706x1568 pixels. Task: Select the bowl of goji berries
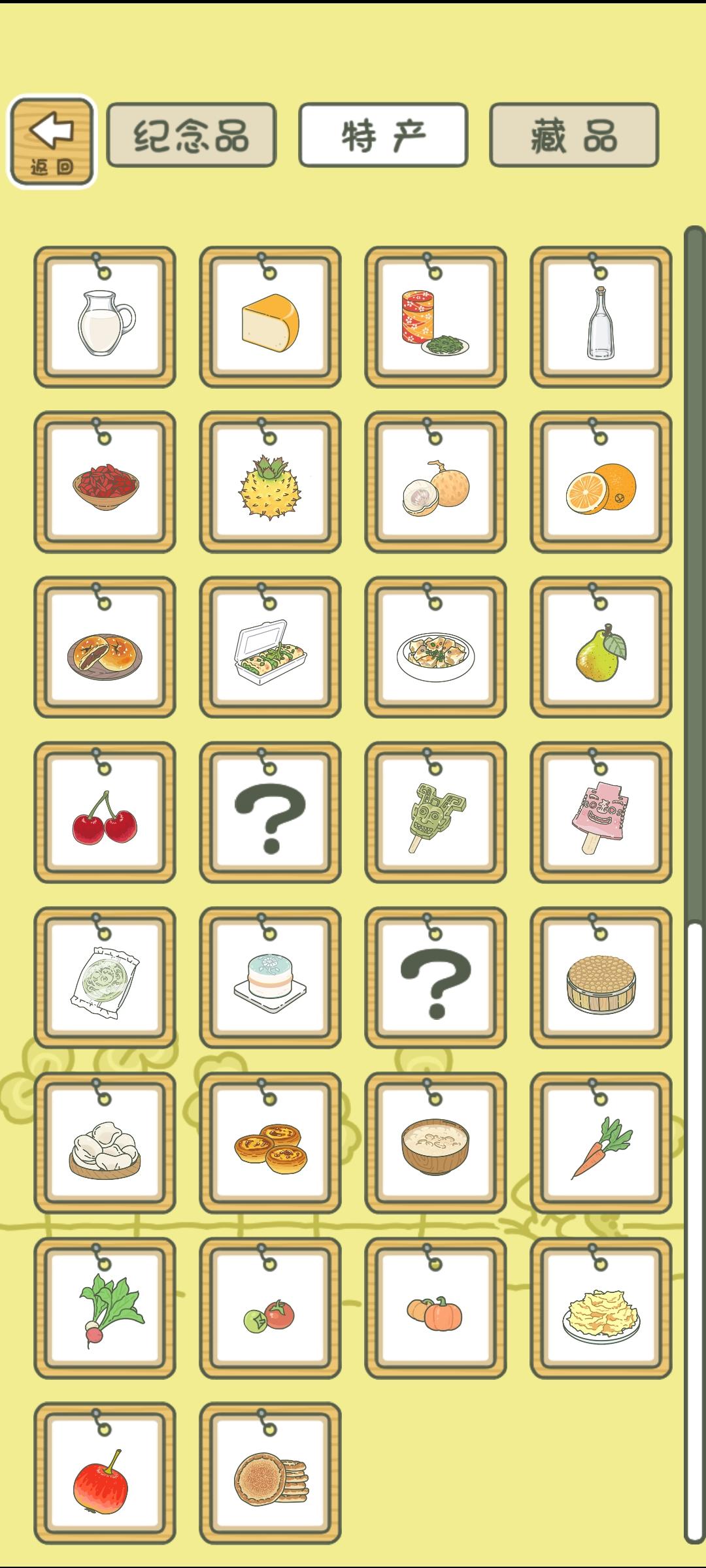tap(105, 482)
